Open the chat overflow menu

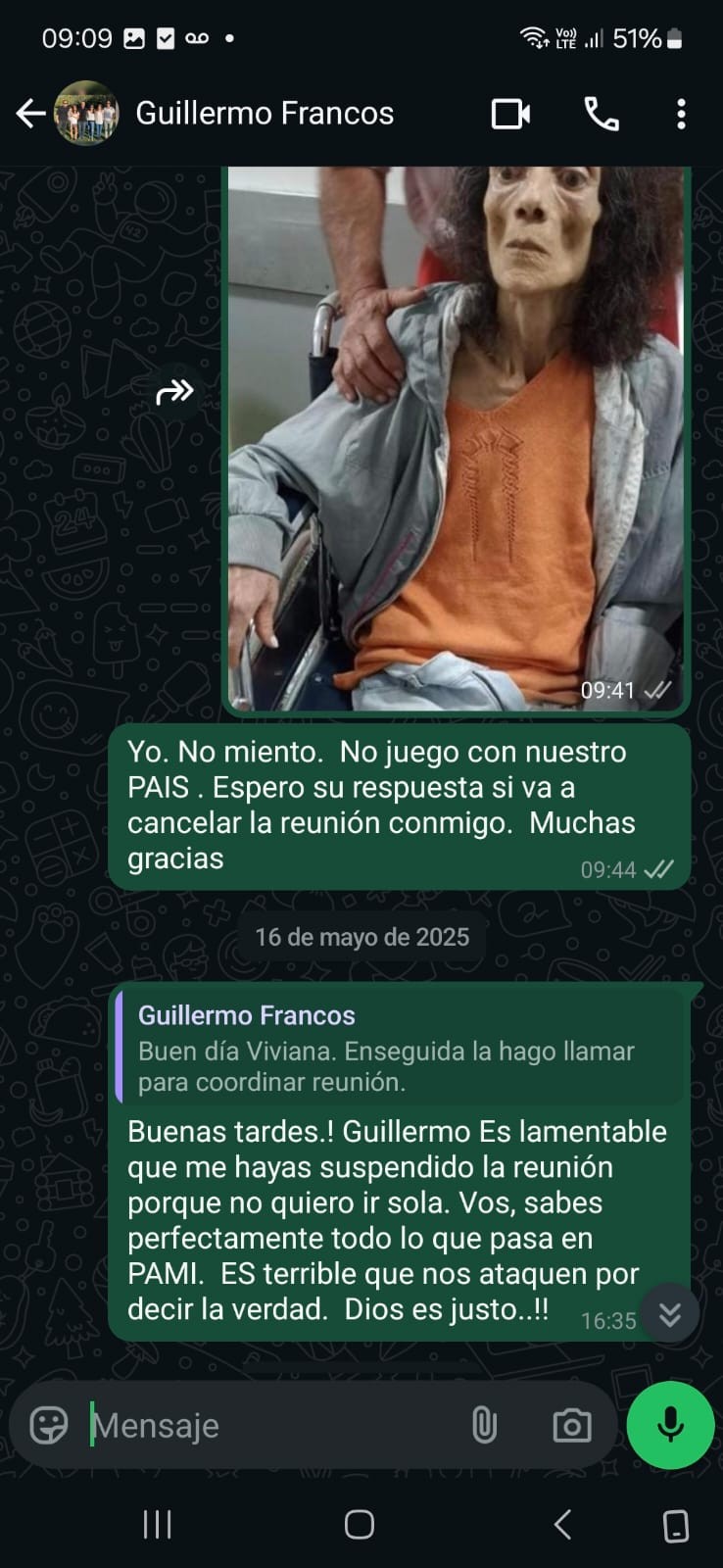point(681,114)
